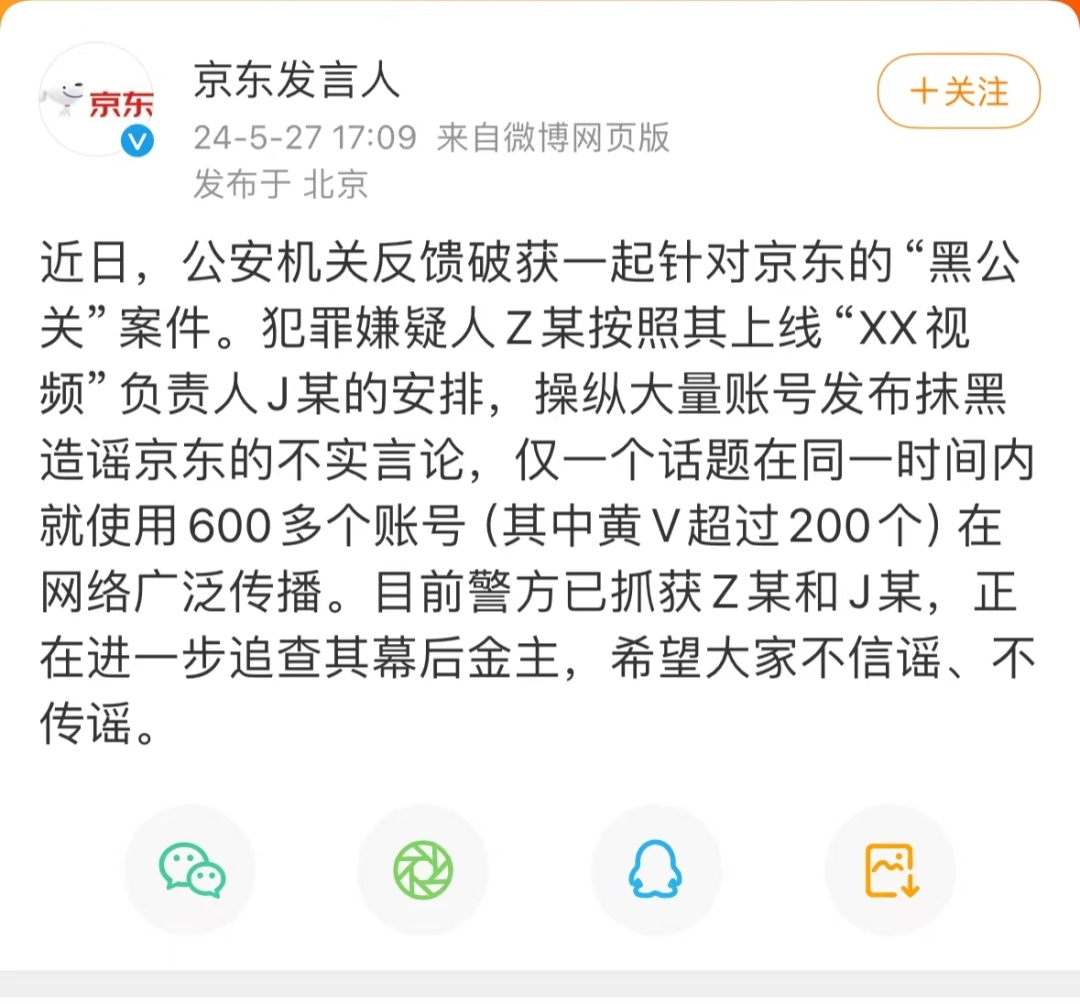Follow 京东发言人 with the 关注 button

958,93
